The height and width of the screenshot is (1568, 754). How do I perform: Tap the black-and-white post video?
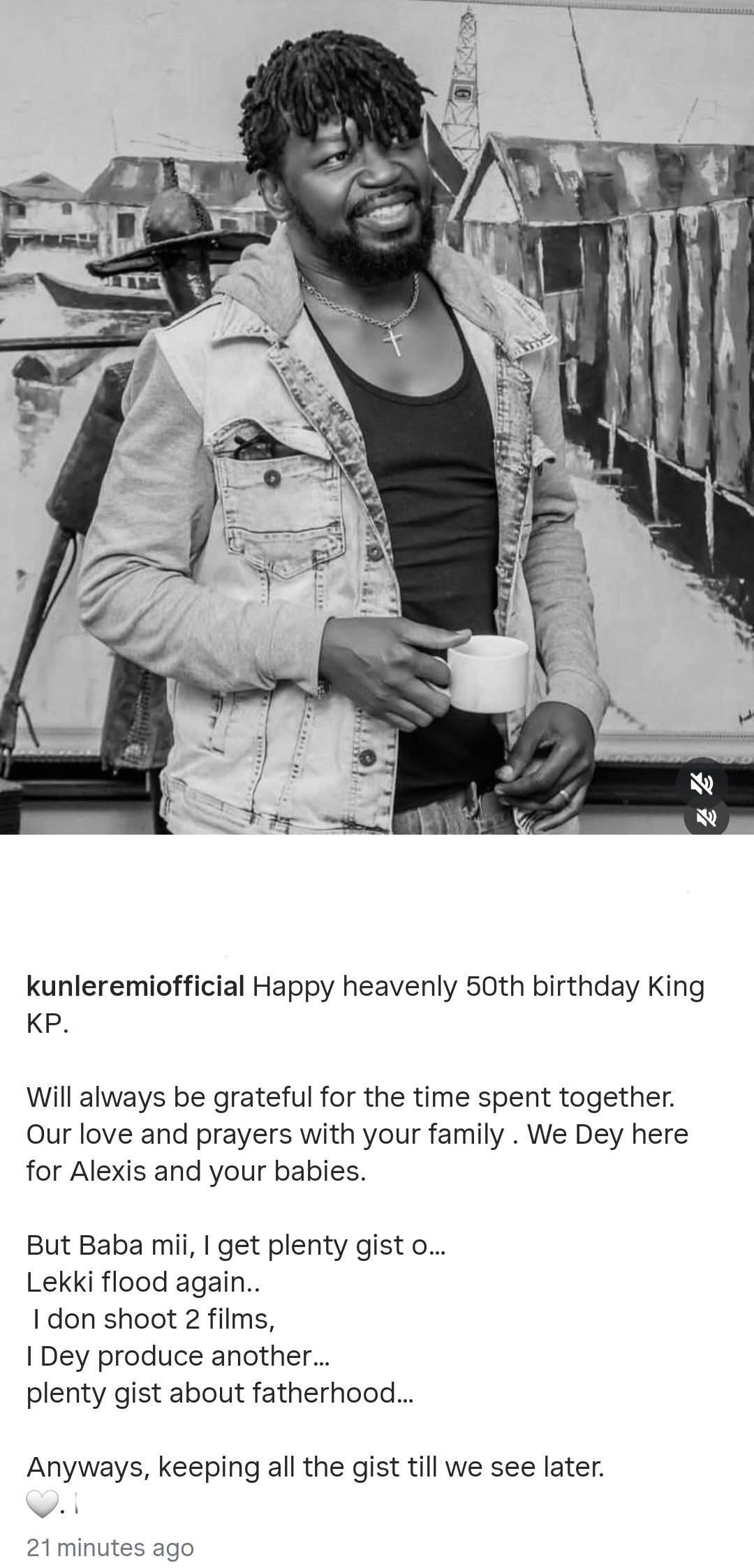point(377,417)
